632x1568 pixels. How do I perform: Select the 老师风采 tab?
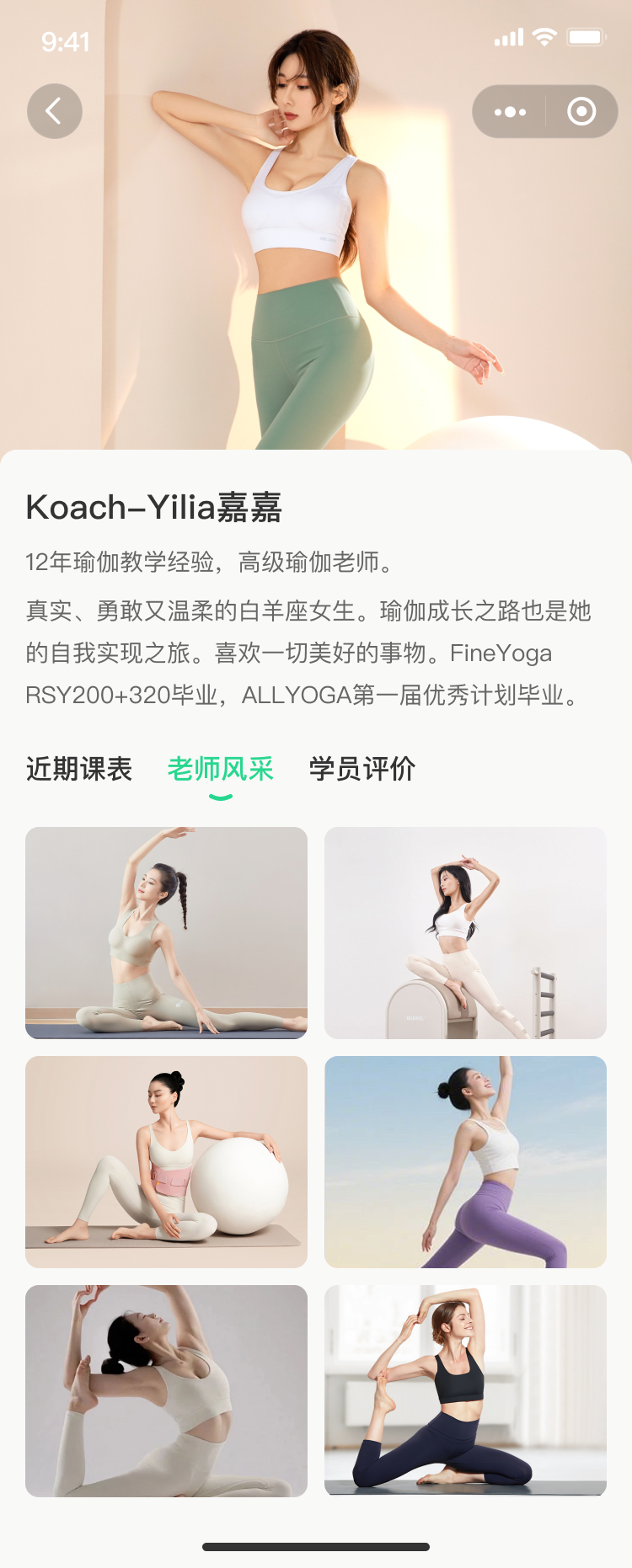pos(221,769)
